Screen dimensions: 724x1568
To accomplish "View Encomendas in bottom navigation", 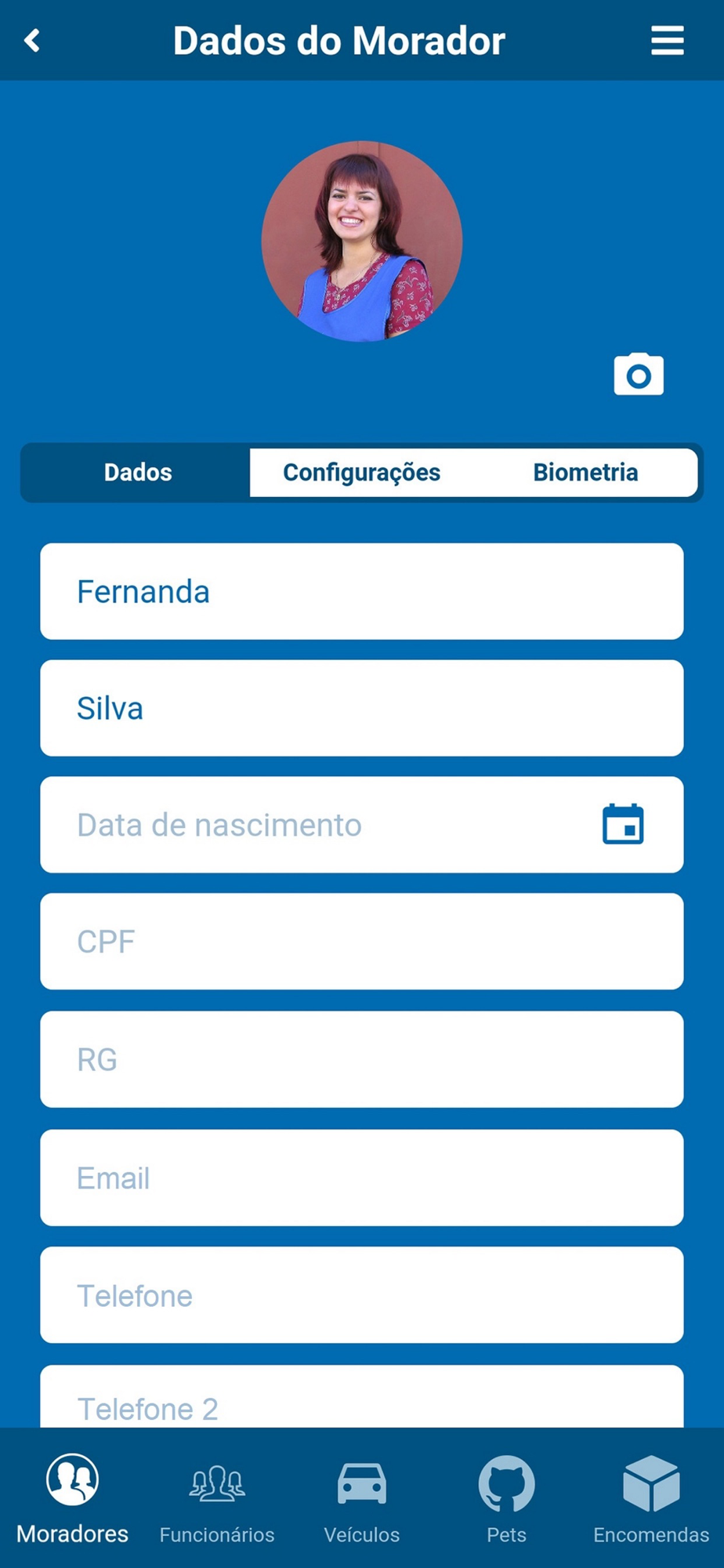I will tap(651, 1497).
